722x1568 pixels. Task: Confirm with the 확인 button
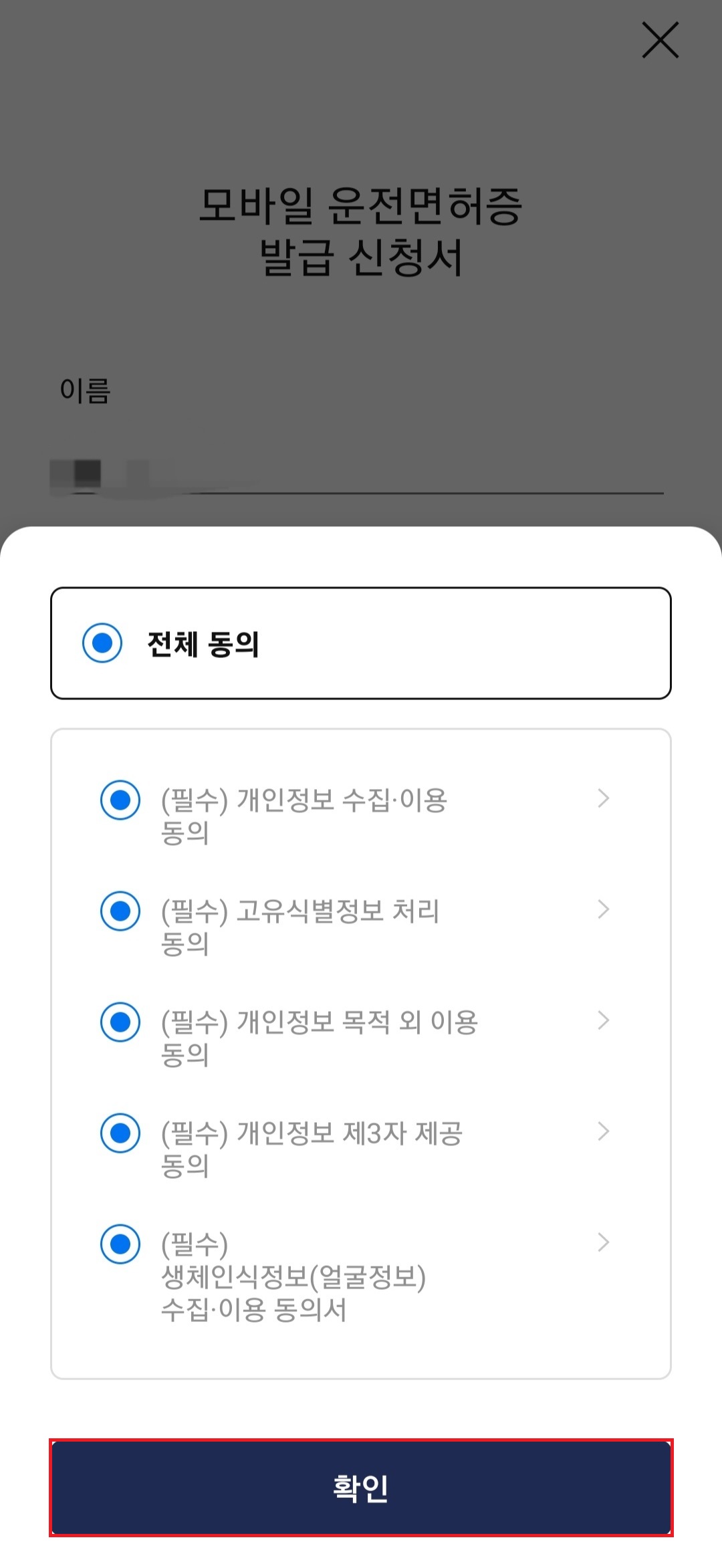click(x=361, y=1488)
